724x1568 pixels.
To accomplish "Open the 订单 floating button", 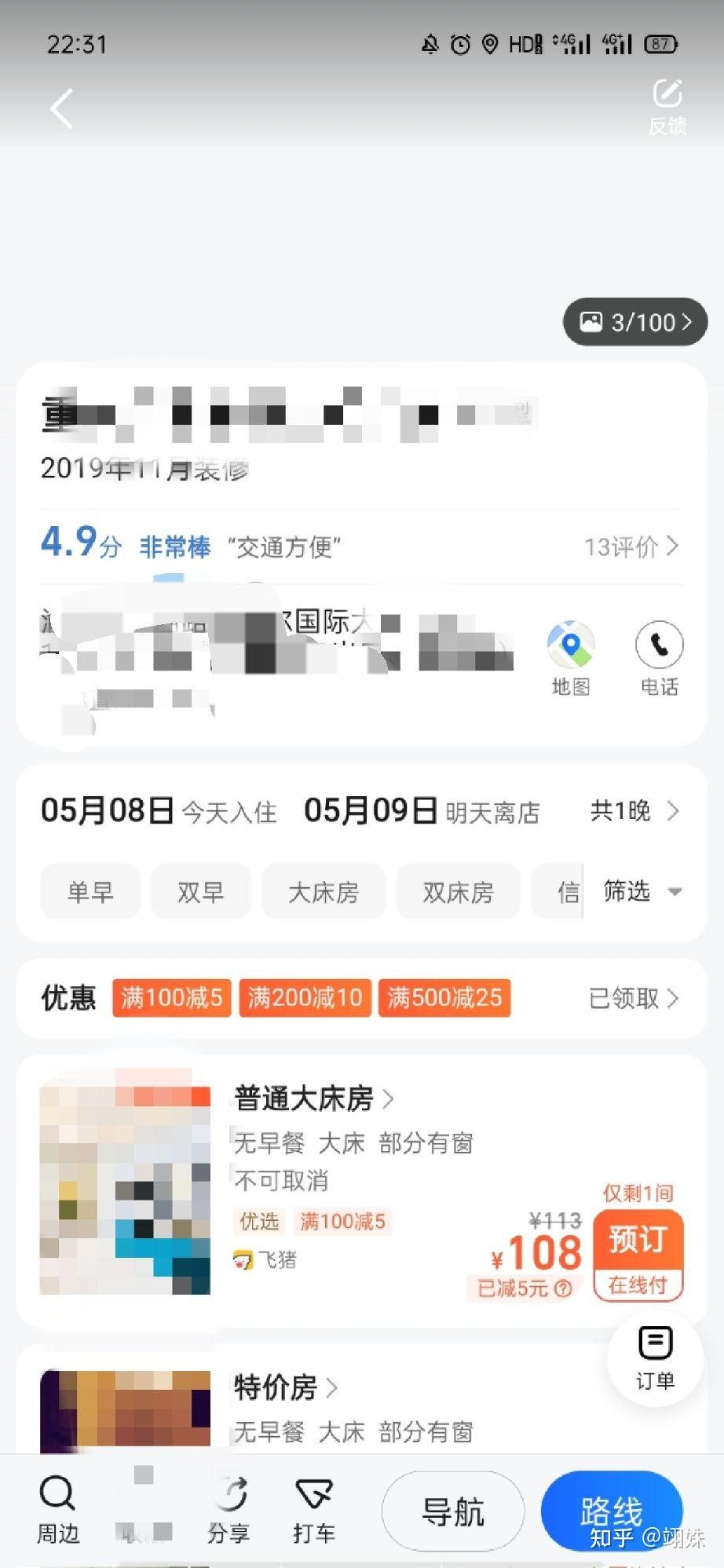I will point(655,1358).
